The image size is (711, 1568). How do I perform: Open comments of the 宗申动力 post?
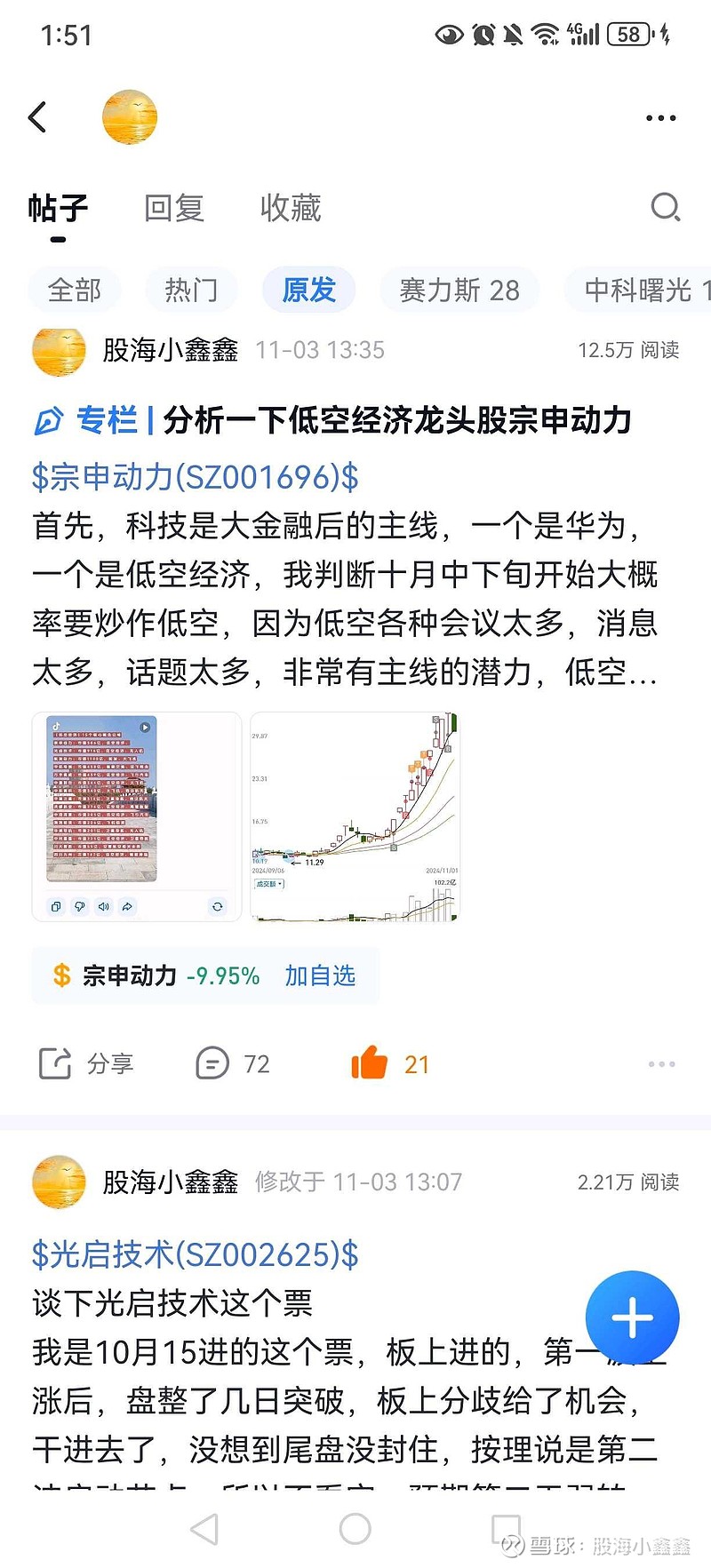(x=232, y=1063)
